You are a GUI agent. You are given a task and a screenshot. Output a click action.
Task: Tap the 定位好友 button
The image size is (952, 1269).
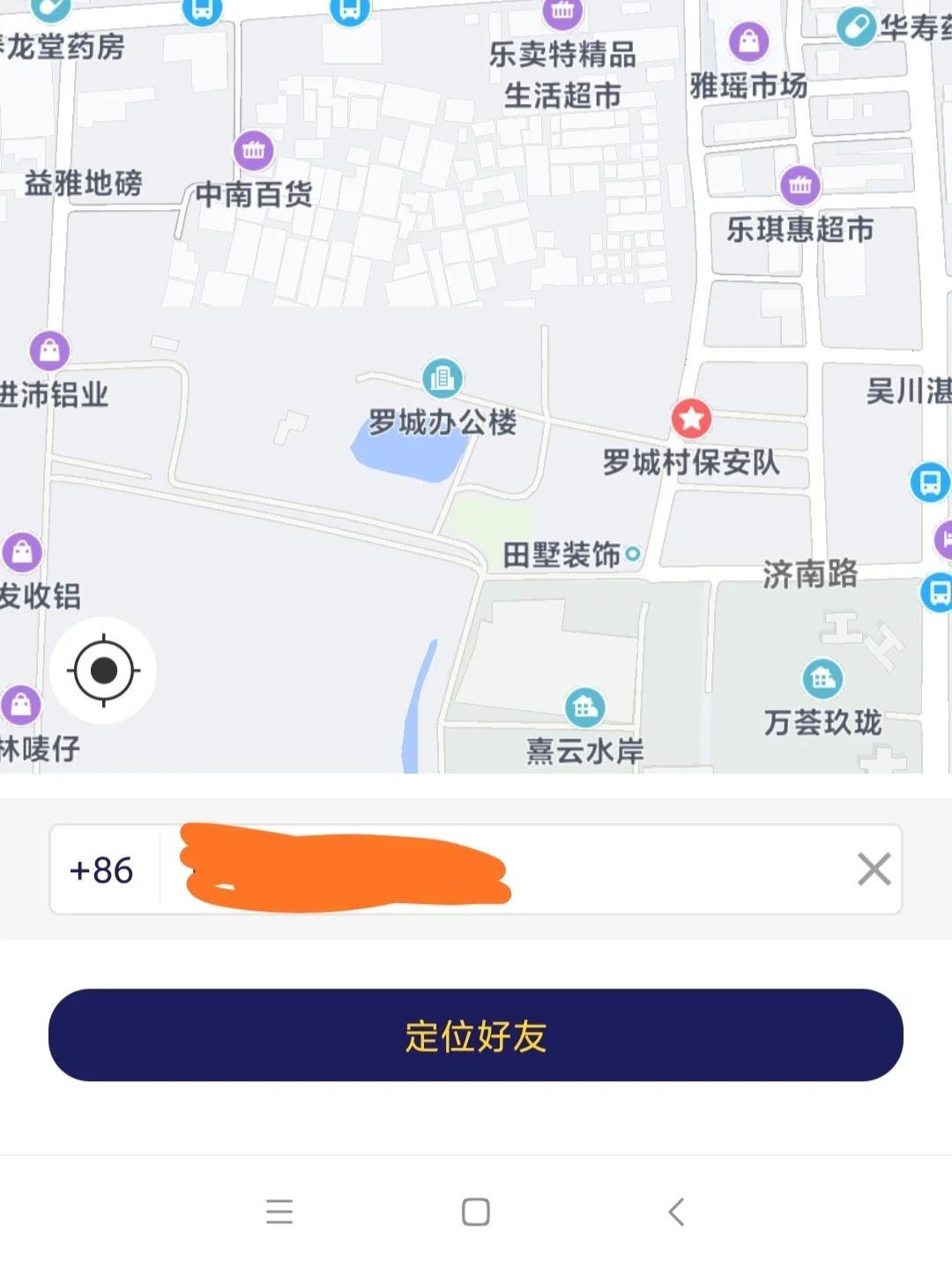point(475,1035)
